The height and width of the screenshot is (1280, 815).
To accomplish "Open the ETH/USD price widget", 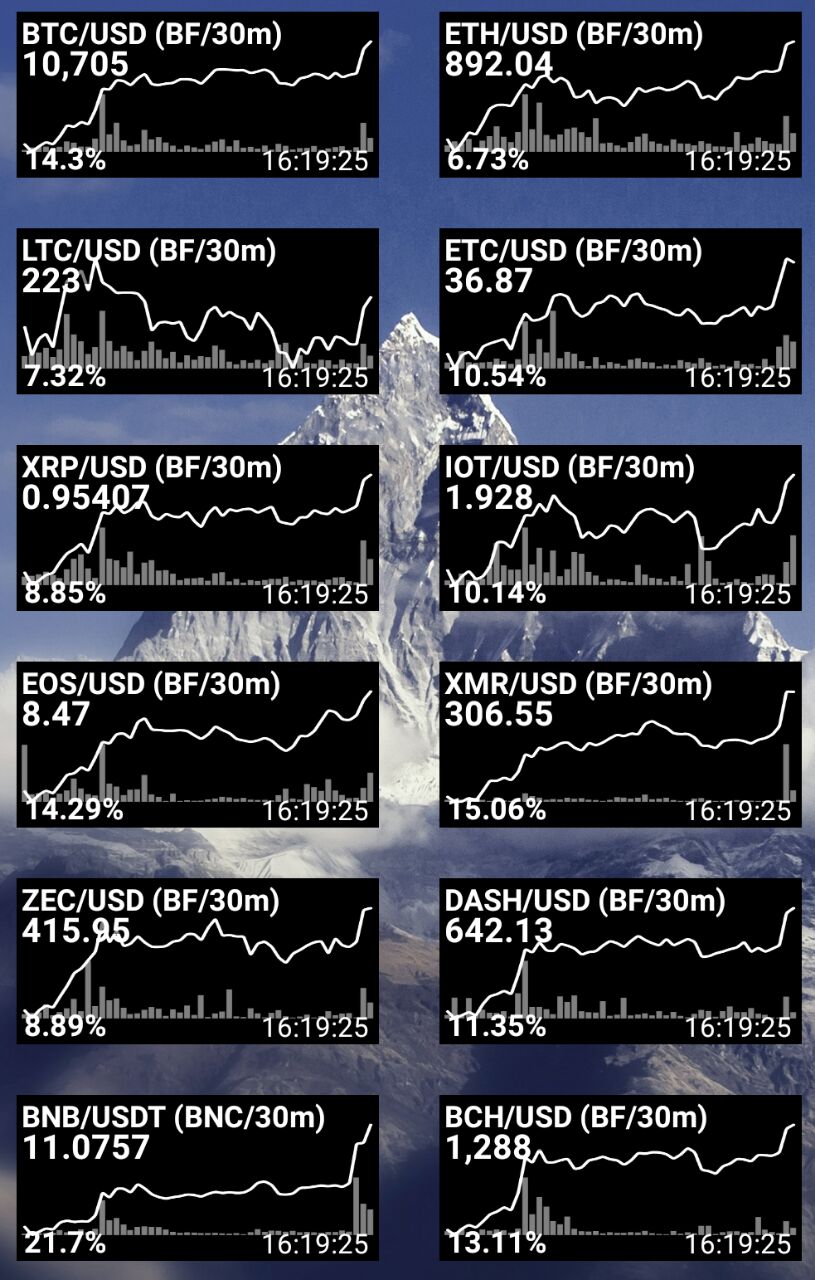I will [620, 95].
